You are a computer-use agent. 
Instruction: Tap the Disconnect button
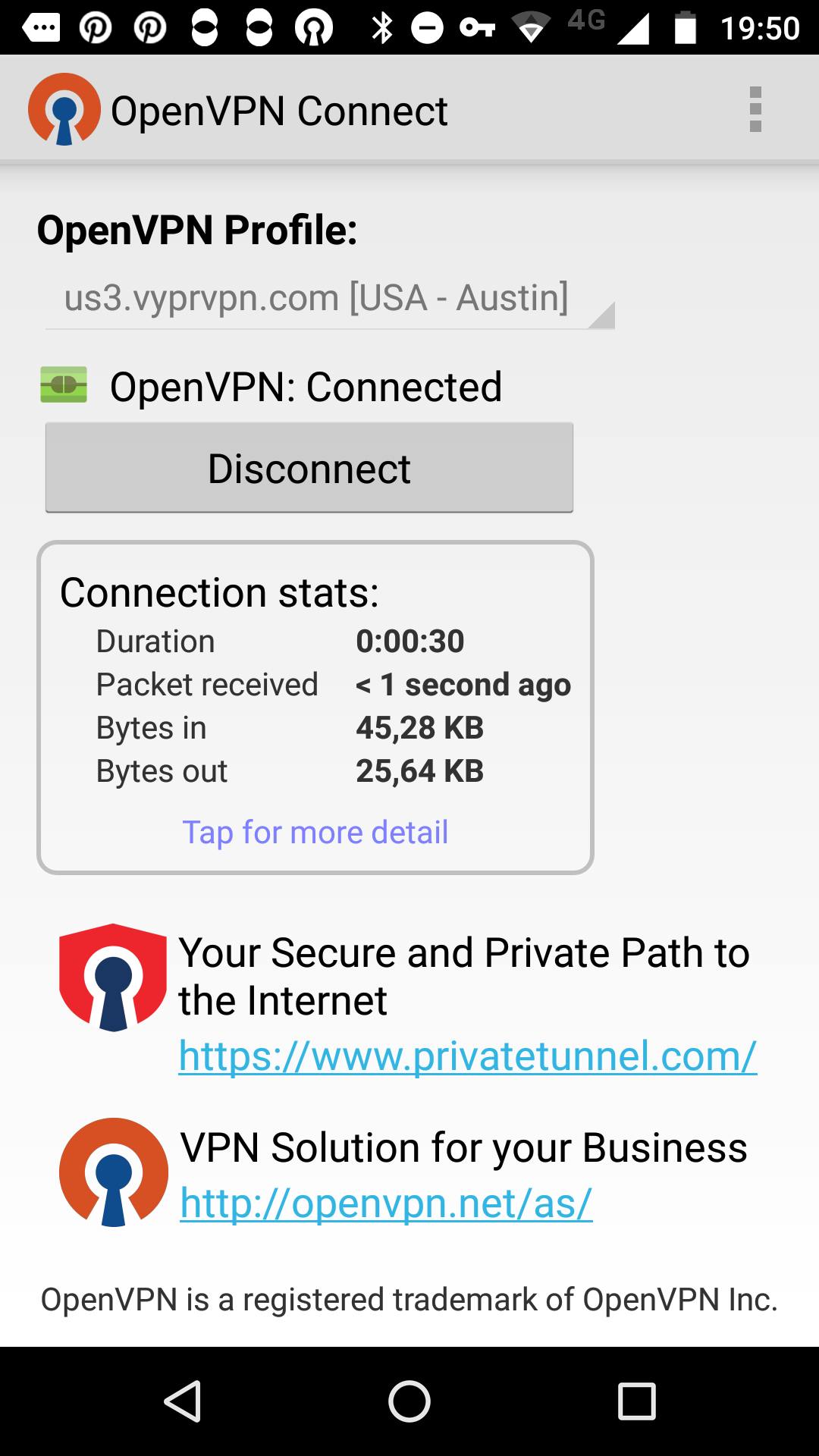click(x=309, y=468)
